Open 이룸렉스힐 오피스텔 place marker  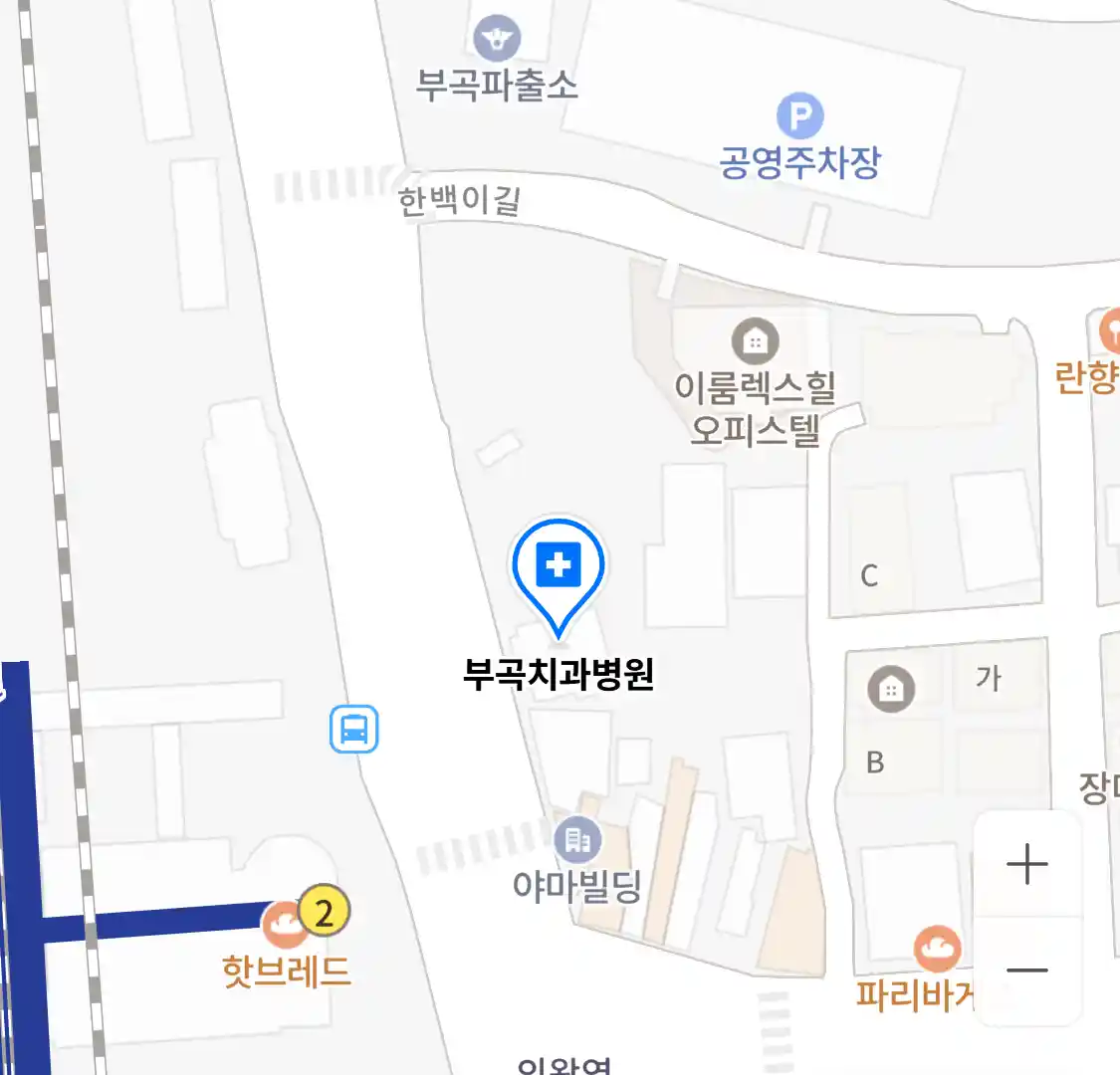tap(756, 342)
